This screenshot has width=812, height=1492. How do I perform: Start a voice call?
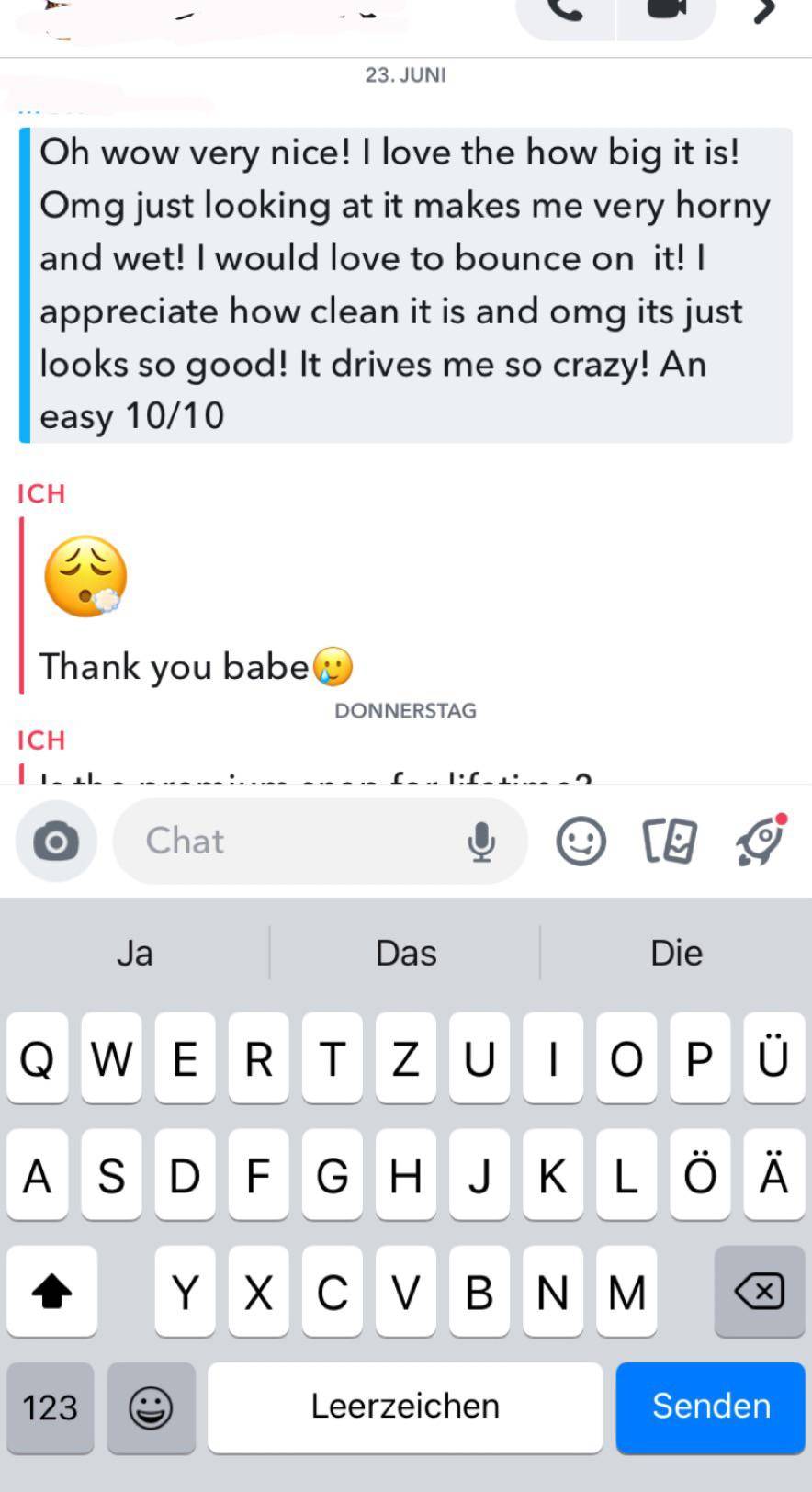[566, 13]
